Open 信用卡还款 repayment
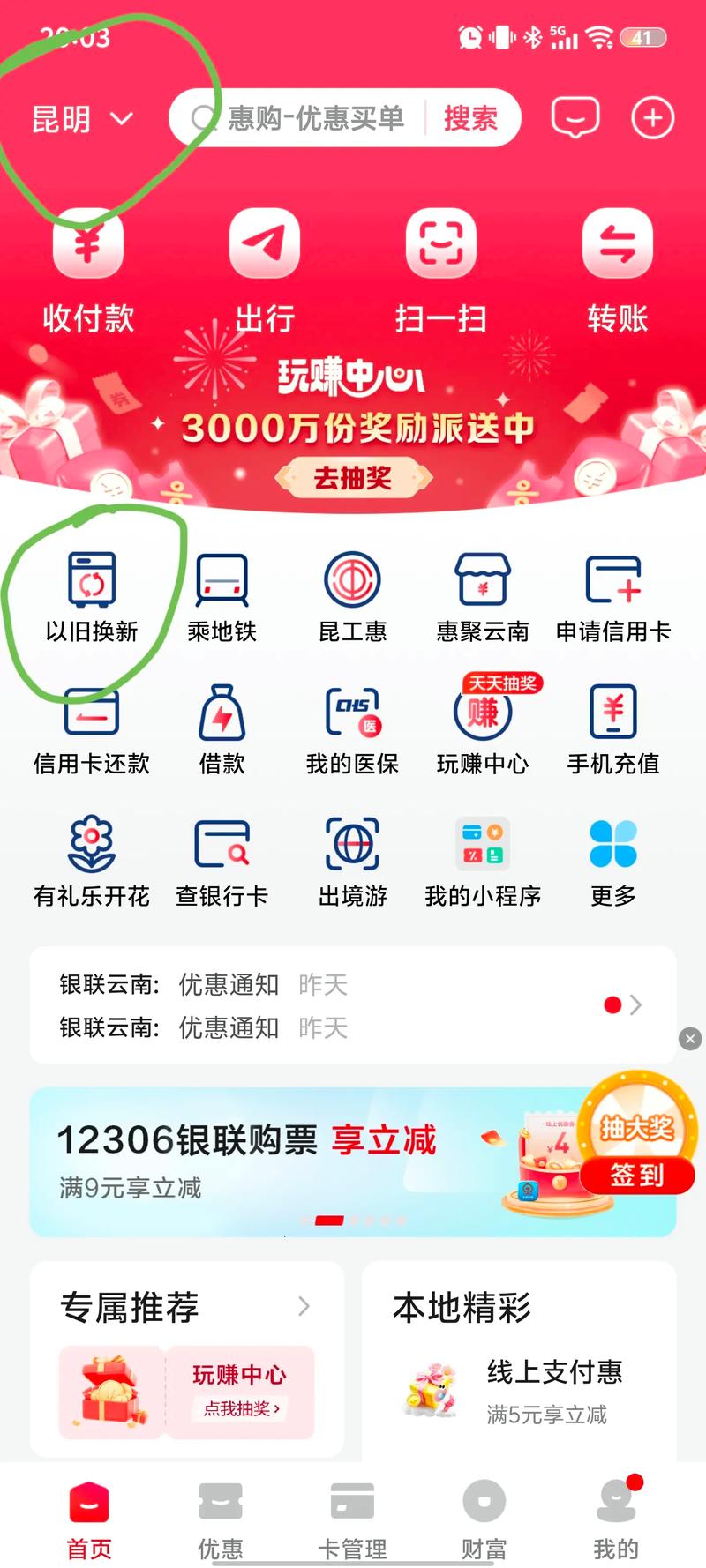Image resolution: width=706 pixels, height=1568 pixels. tap(92, 728)
